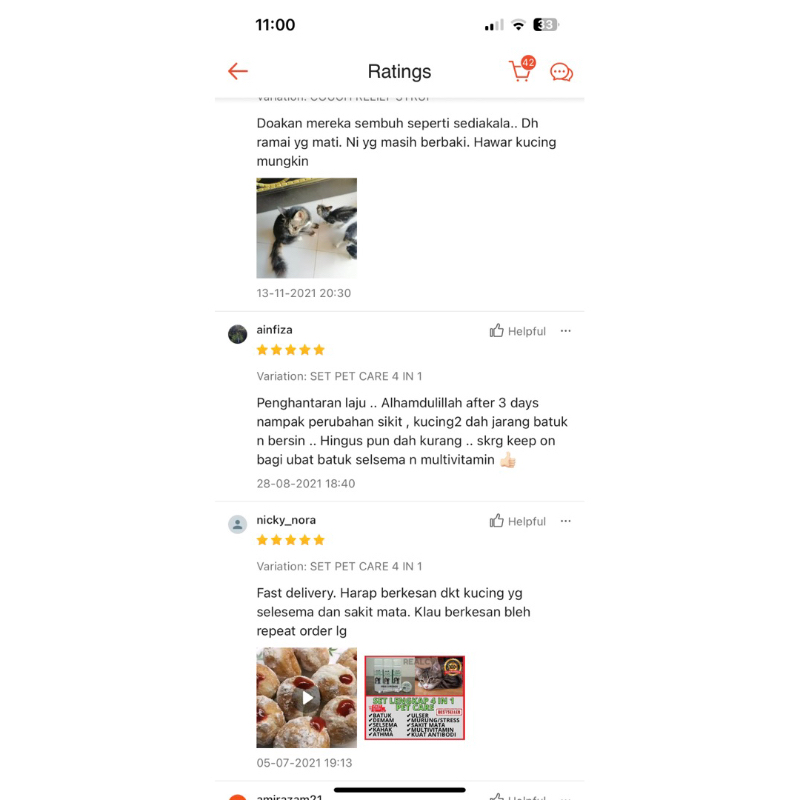
Task: View the pet care product image thumbnail
Action: click(x=415, y=697)
